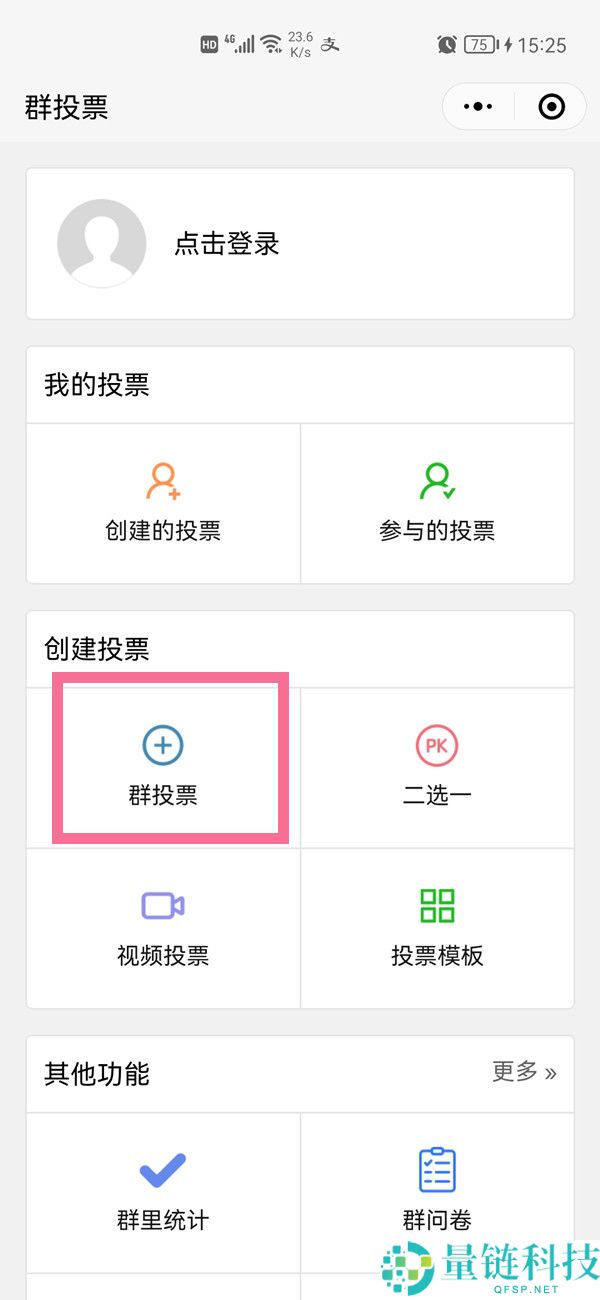Browse 投票模板

[437, 928]
